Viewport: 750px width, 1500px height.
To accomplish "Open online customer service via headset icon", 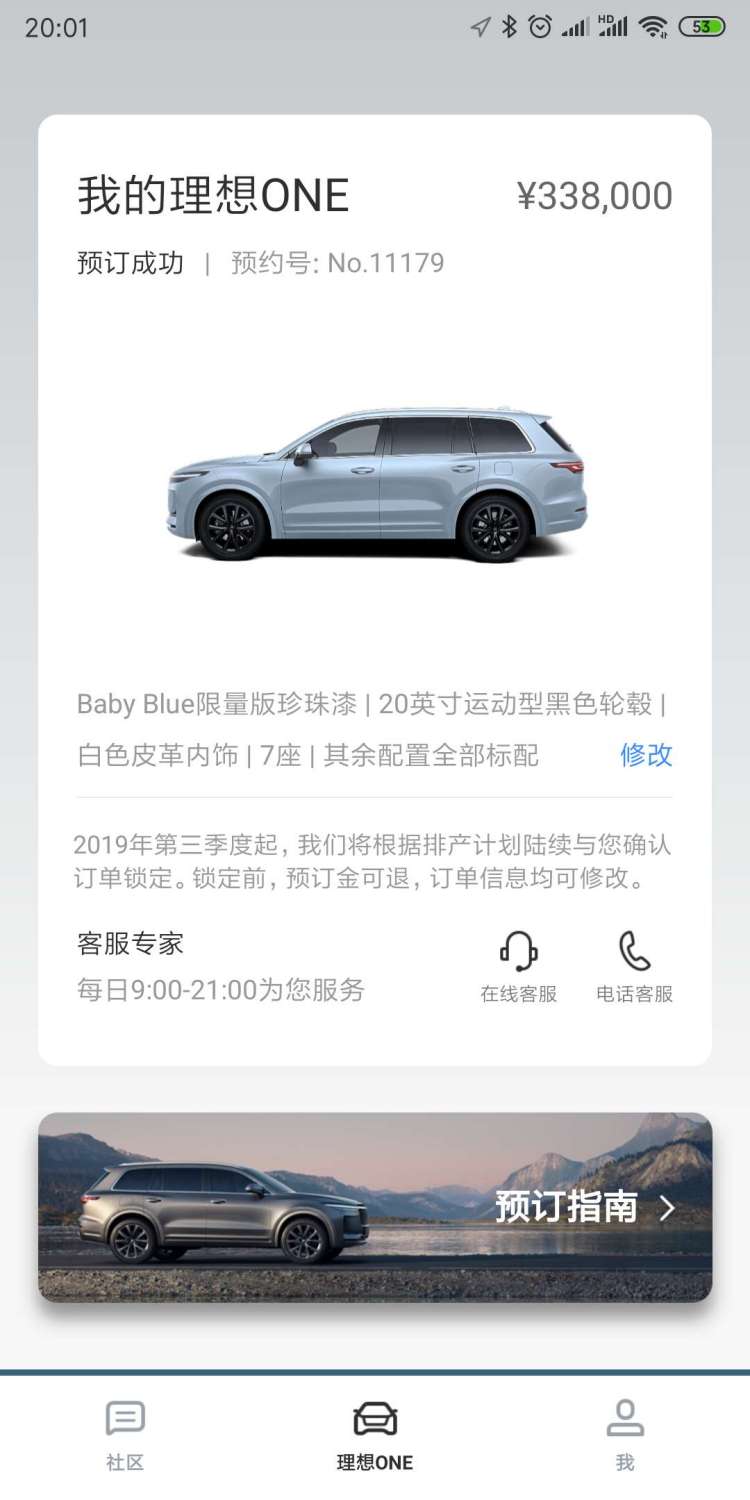I will 518,952.
